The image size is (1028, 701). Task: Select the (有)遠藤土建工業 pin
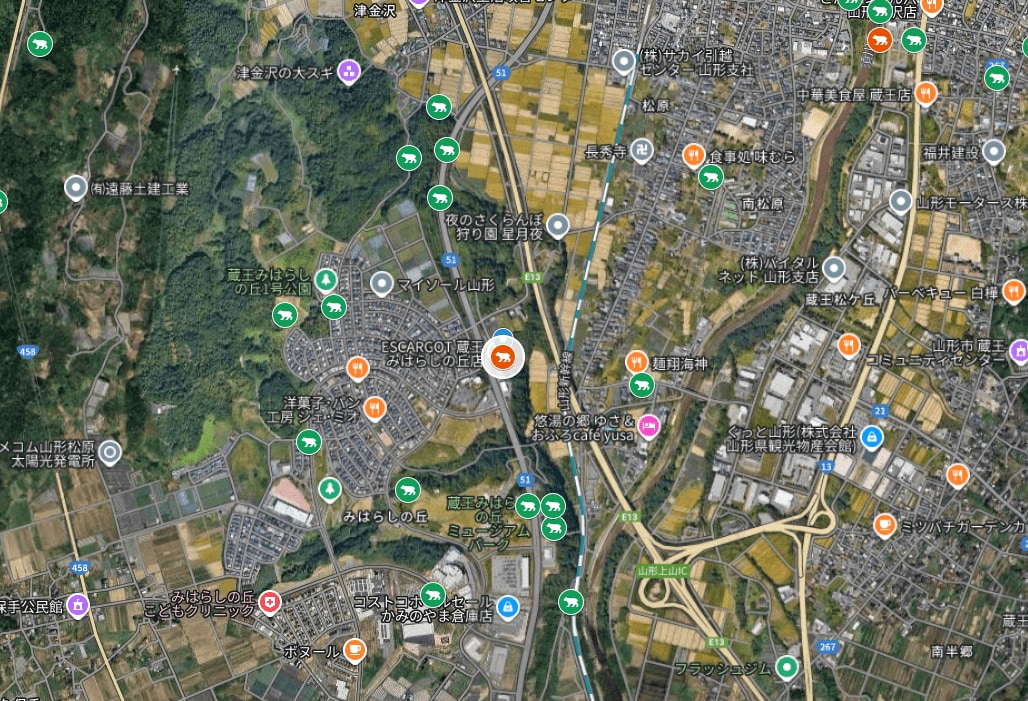pyautogui.click(x=76, y=187)
